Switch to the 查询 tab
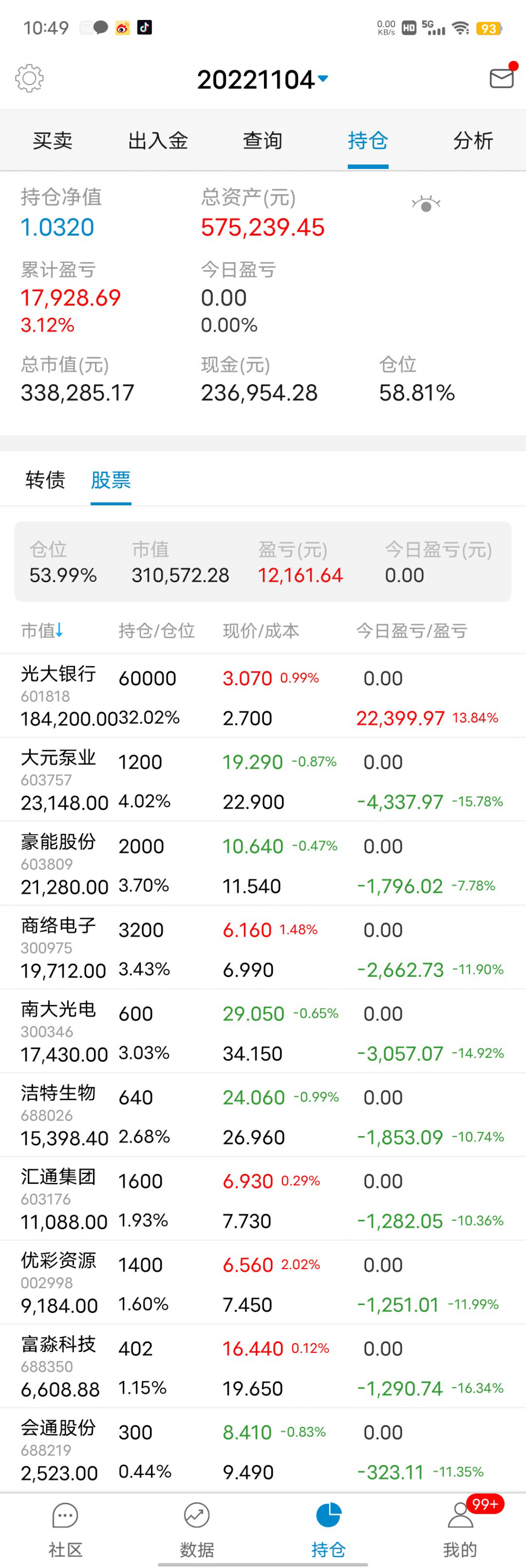 tap(262, 141)
